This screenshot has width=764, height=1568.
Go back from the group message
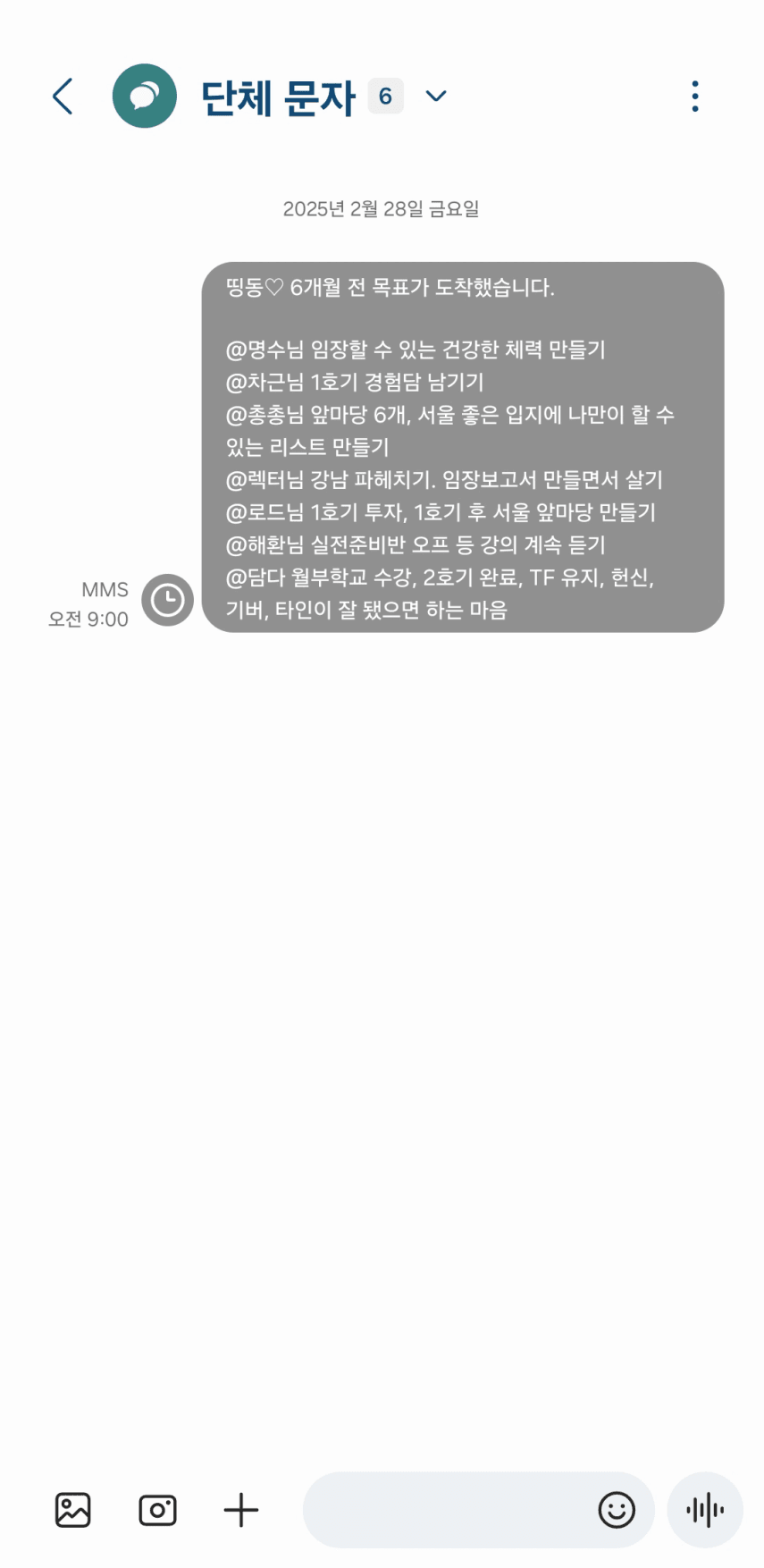(x=63, y=97)
